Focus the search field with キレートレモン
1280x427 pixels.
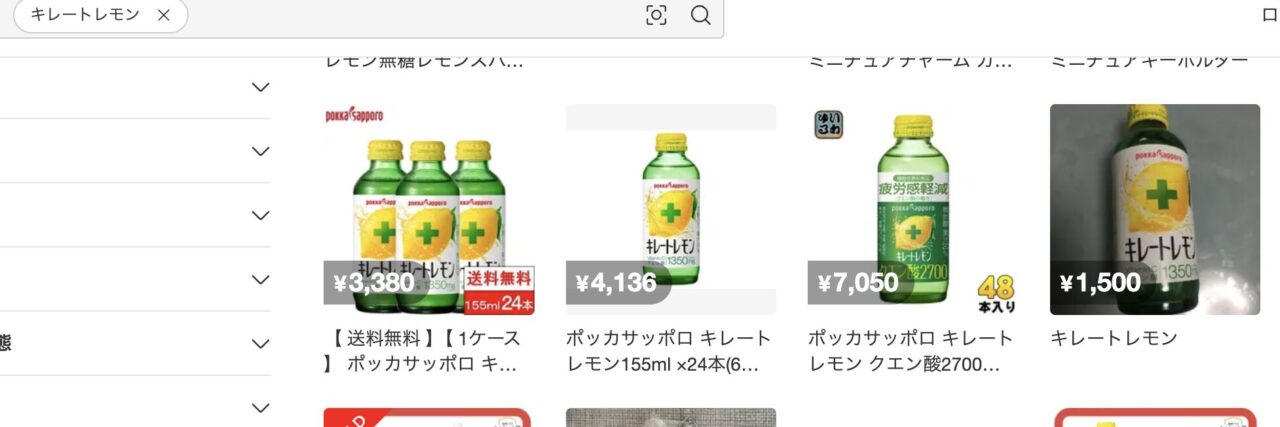click(400, 15)
